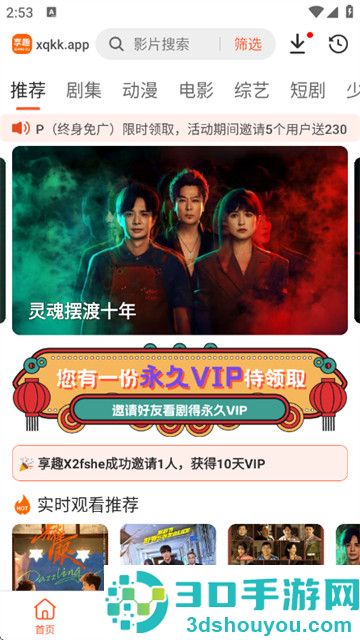This screenshot has height=640, width=360.
Task: Switch to the 短剧 tab
Action: 308,90
